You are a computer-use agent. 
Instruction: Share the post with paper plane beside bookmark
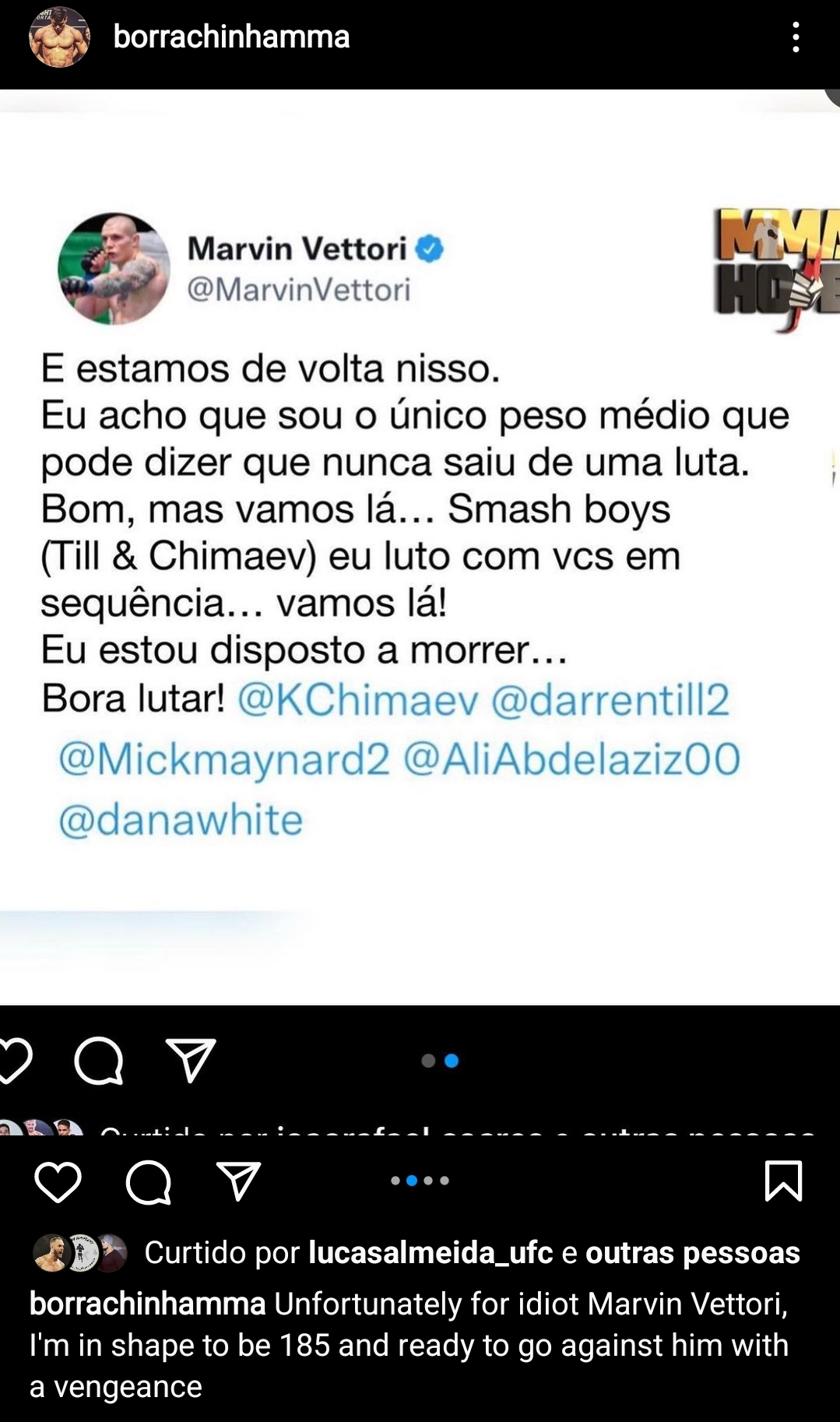[x=237, y=1181]
